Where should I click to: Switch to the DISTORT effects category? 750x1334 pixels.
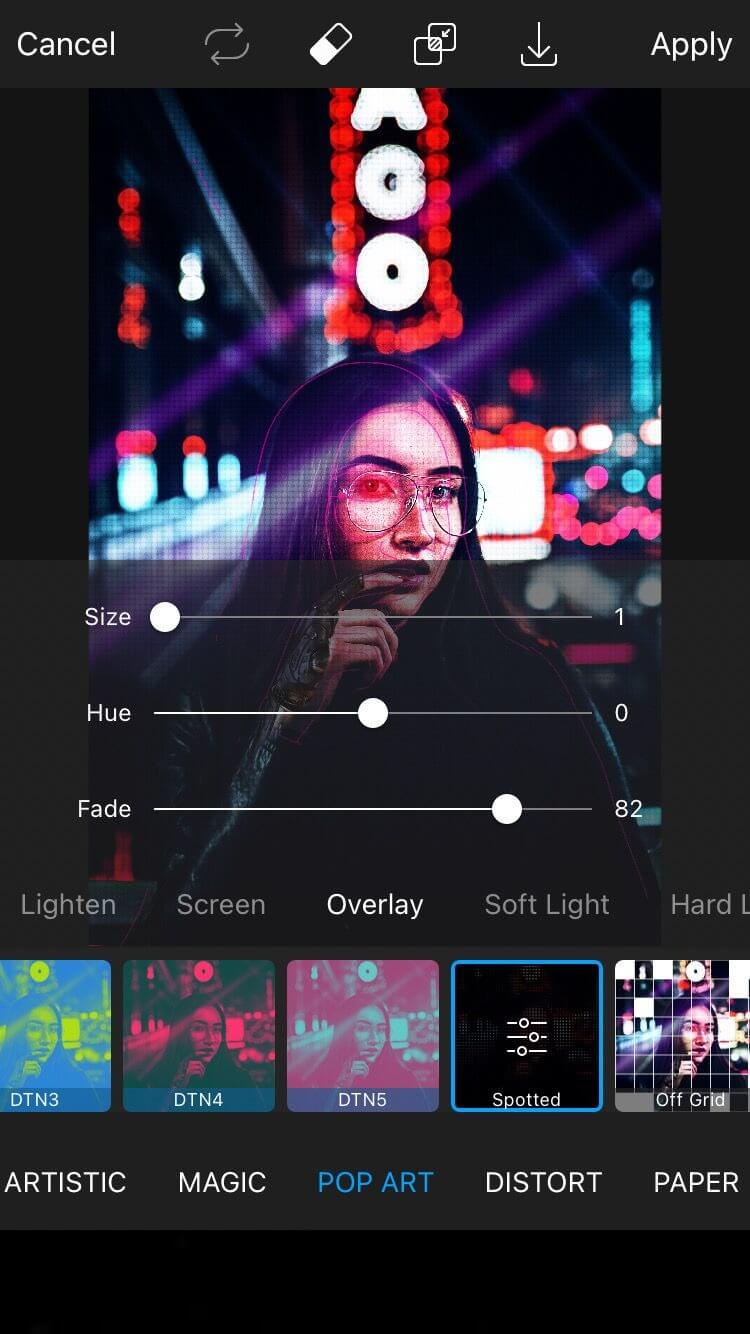point(543,1182)
